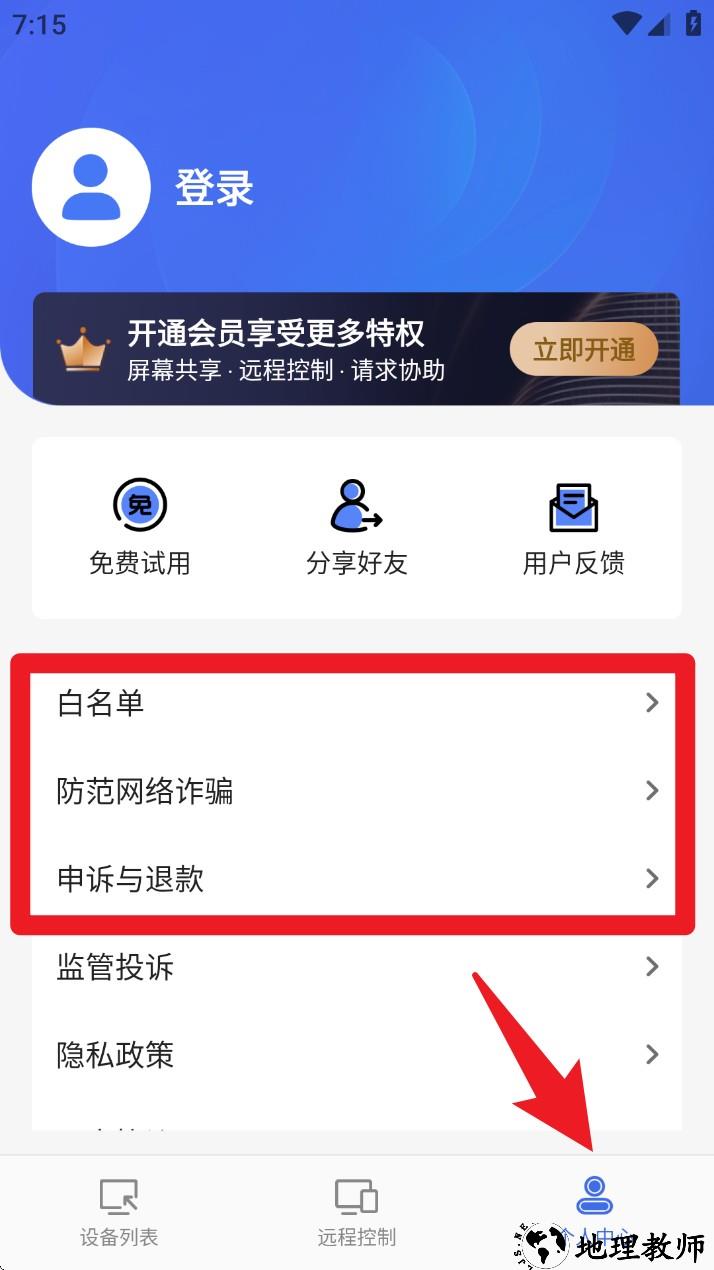Open the 白名单 row
Viewport: 714px width, 1270px height.
357,703
